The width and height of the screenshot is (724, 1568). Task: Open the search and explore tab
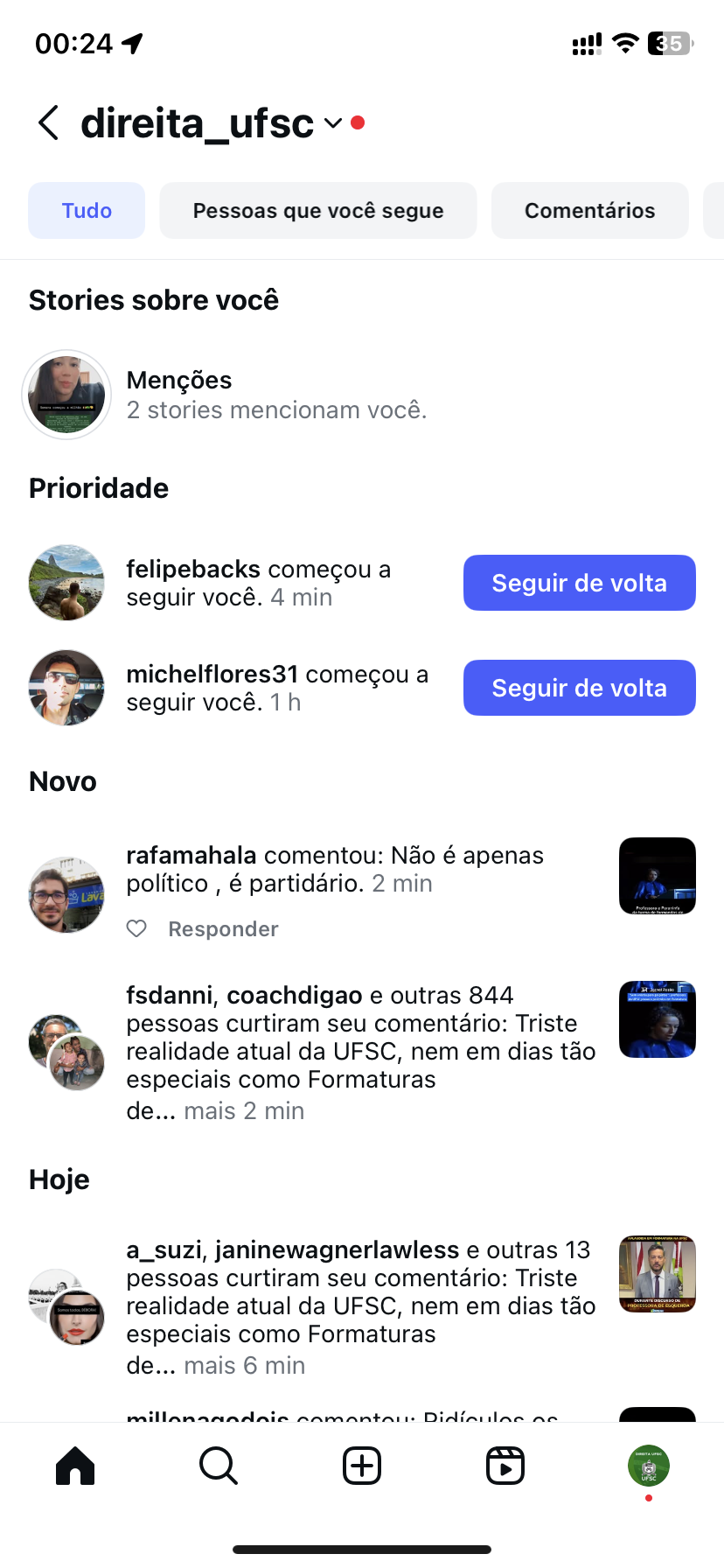(x=219, y=1466)
